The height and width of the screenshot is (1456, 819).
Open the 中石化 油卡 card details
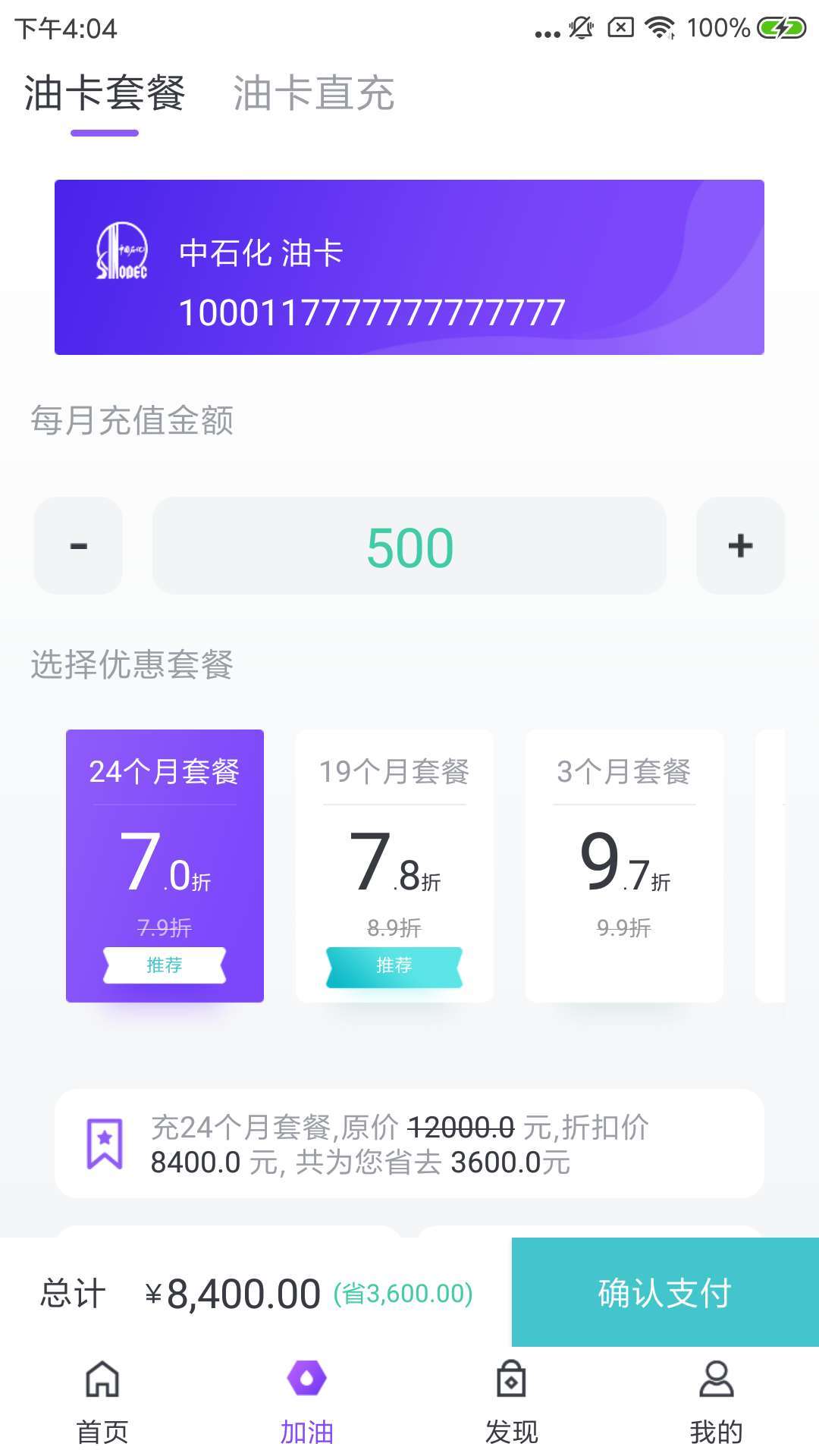409,267
